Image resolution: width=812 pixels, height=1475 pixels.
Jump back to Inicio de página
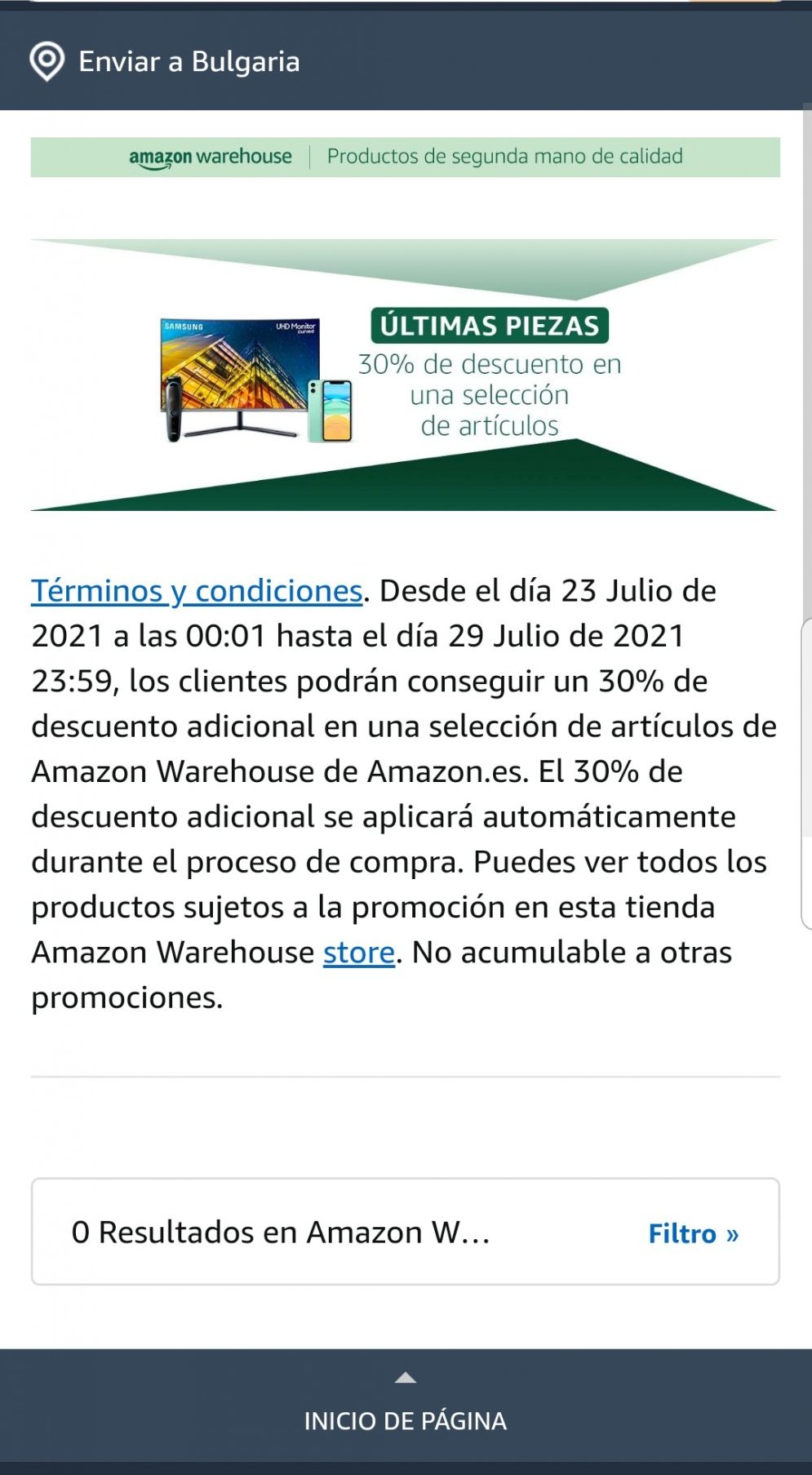coord(405,1406)
